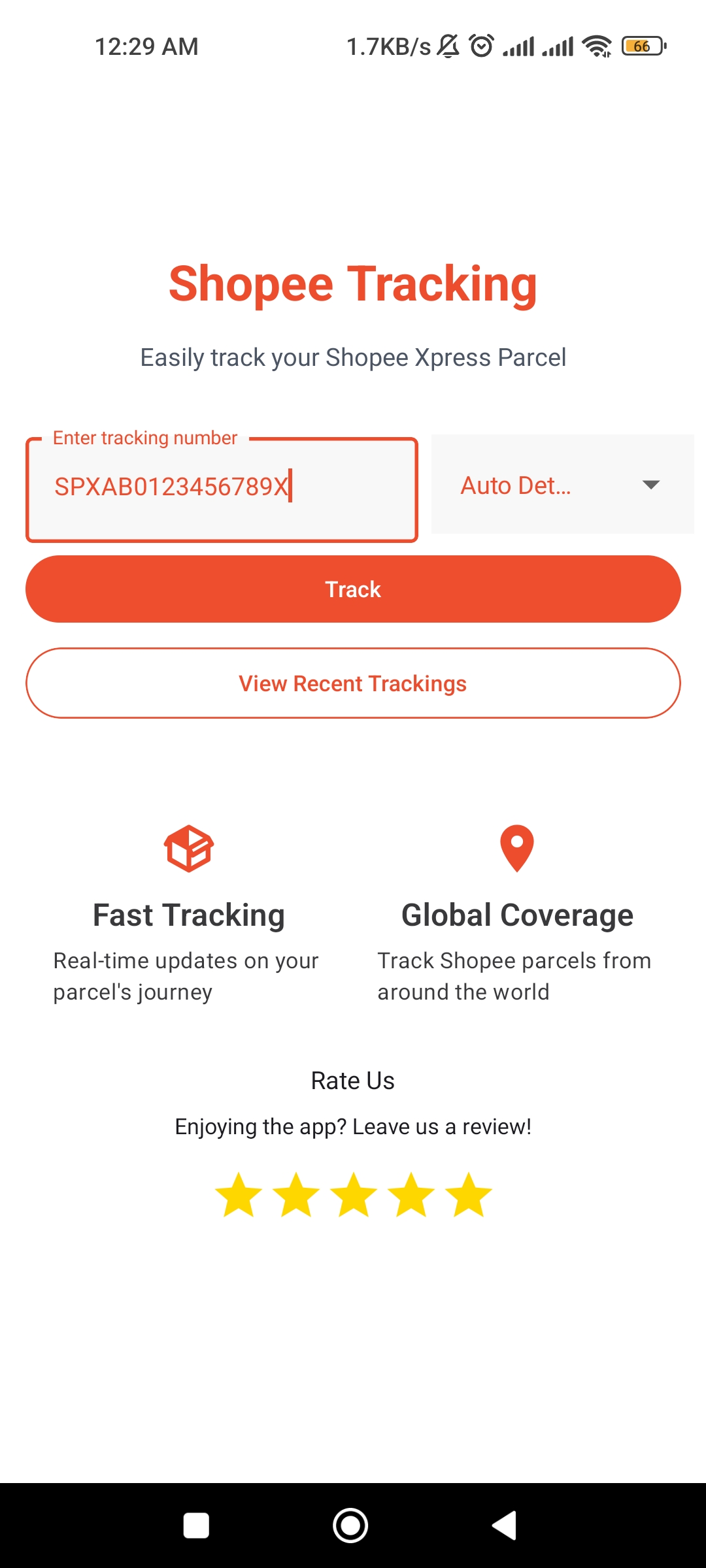Tap the cellular signal strength icon

pos(518,46)
